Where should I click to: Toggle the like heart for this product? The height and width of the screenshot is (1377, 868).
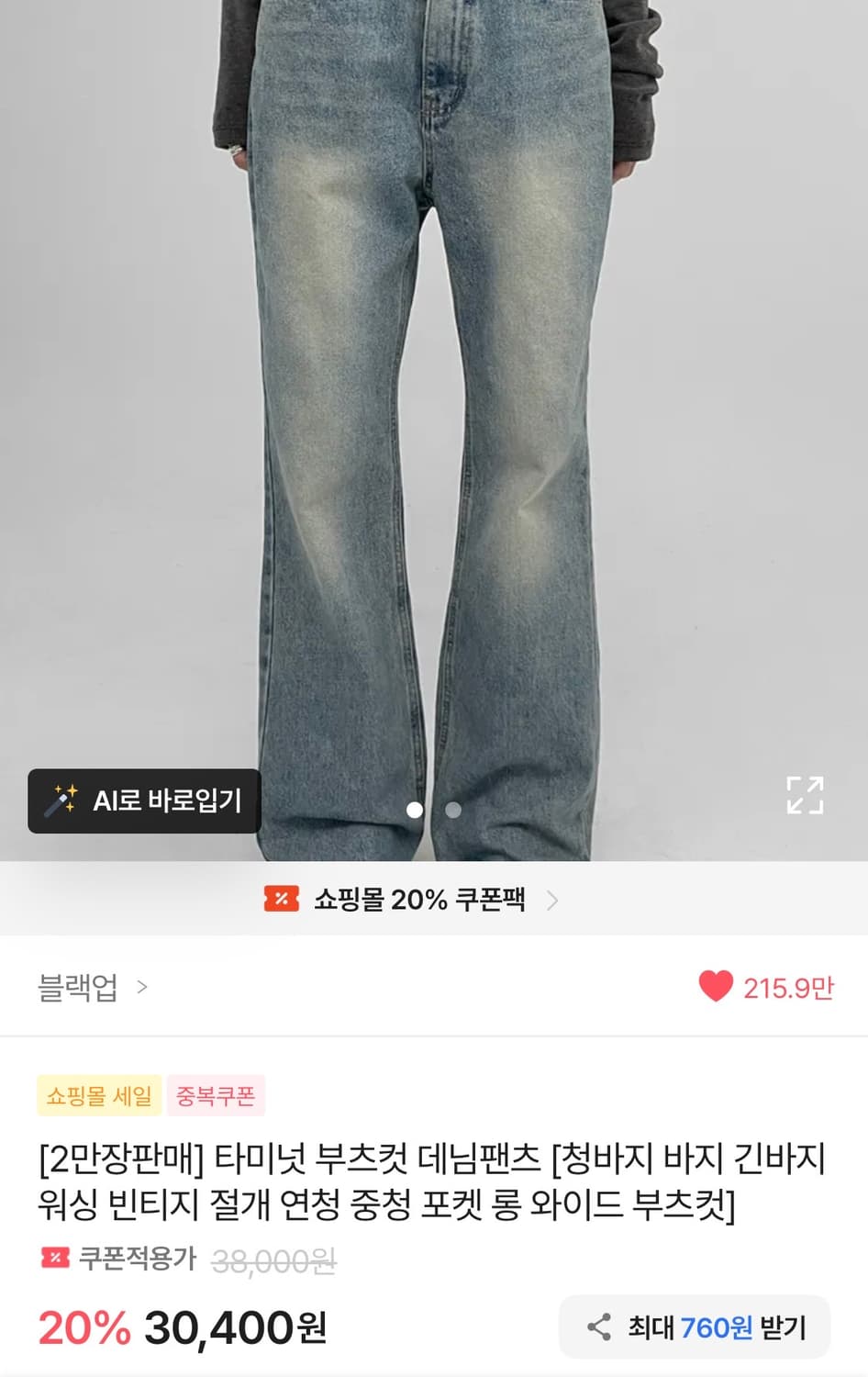pos(717,985)
